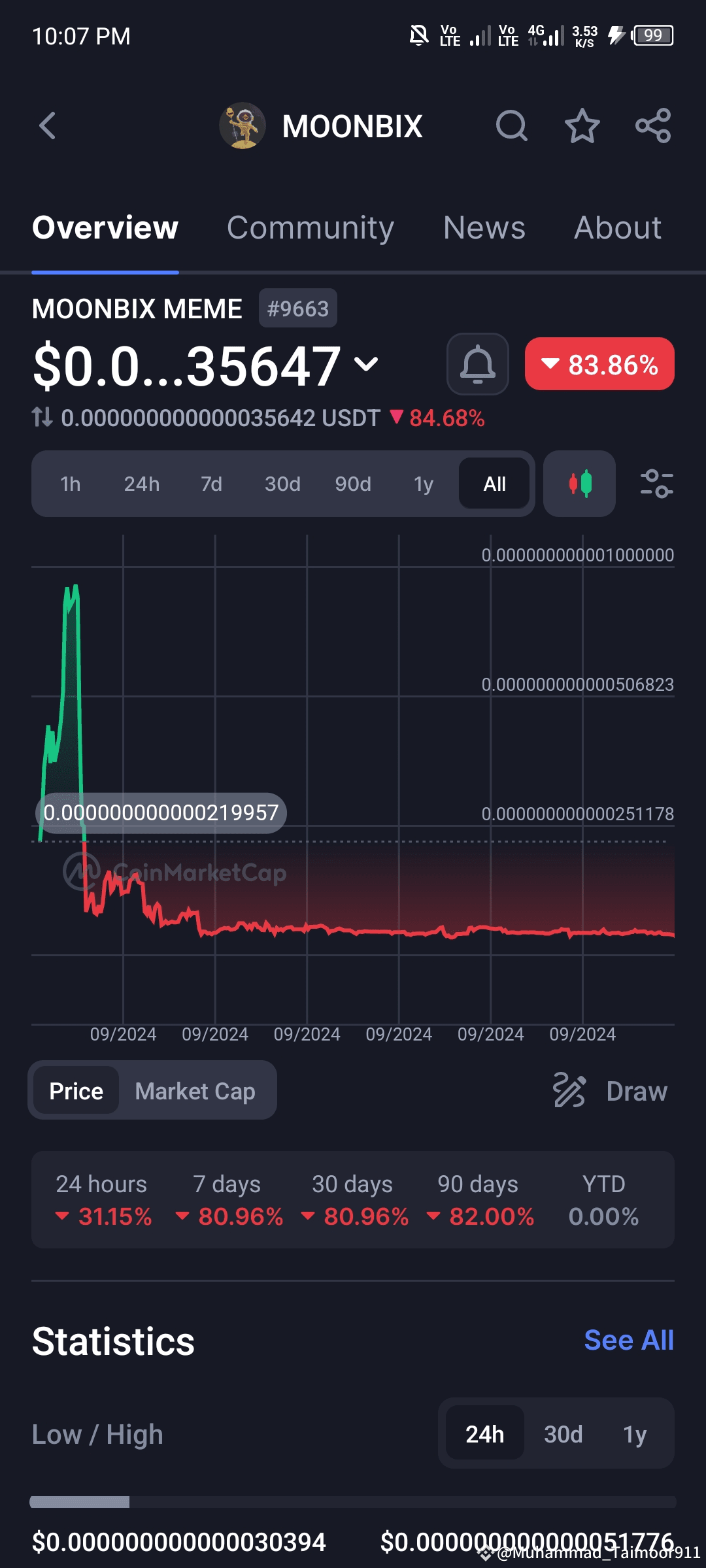
Task: Switch chart to Market Cap
Action: [195, 1092]
